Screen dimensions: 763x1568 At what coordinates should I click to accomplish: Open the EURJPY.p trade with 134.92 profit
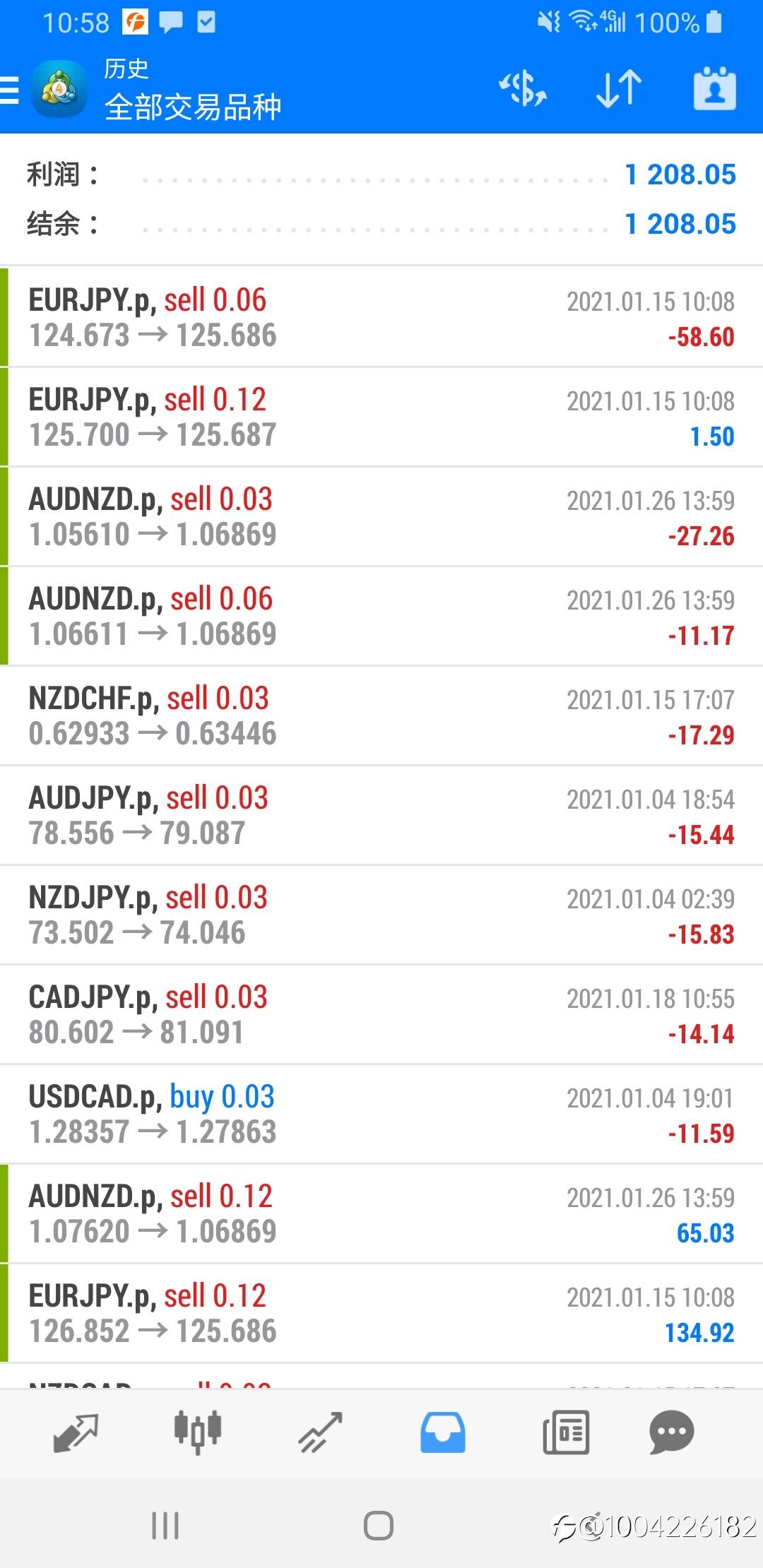click(381, 1314)
